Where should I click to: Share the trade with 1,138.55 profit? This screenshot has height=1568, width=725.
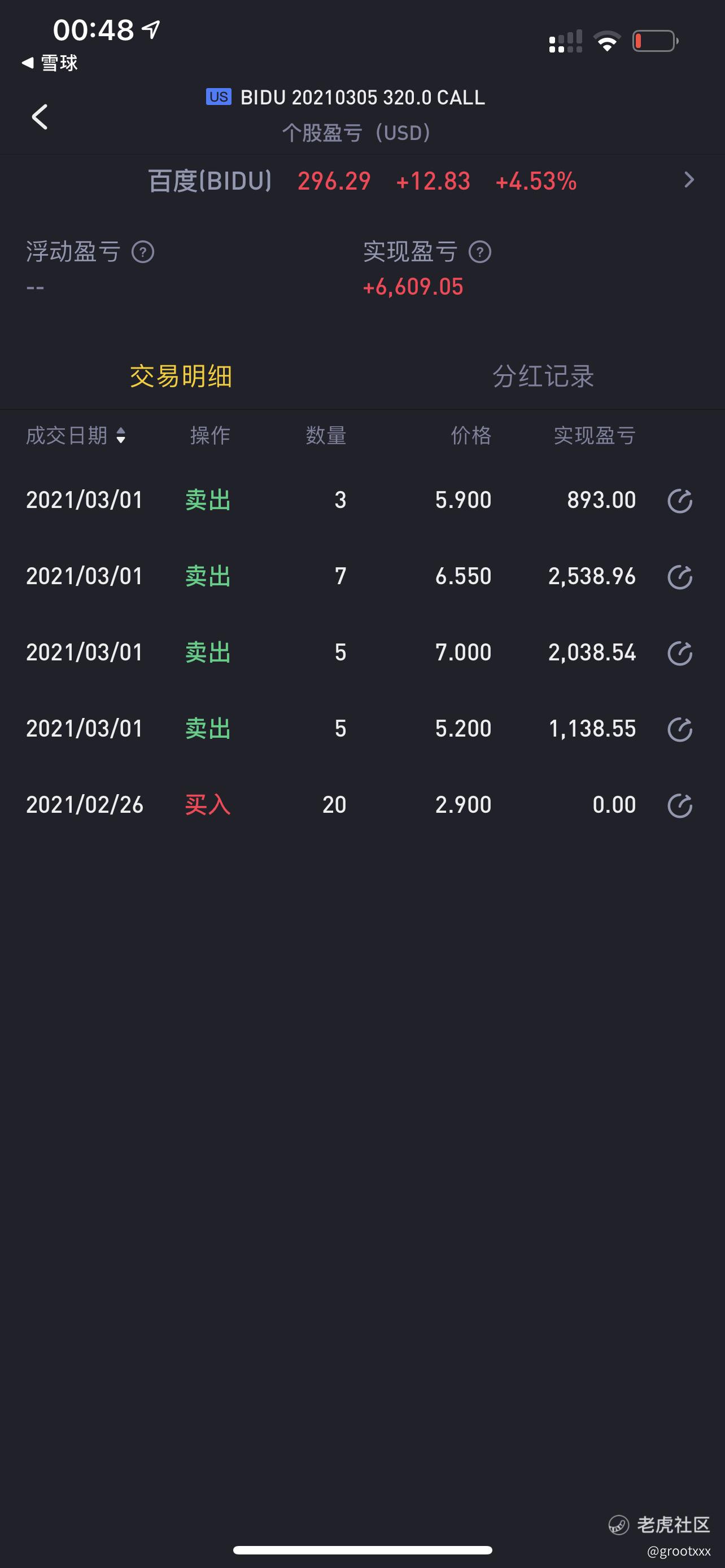[679, 729]
